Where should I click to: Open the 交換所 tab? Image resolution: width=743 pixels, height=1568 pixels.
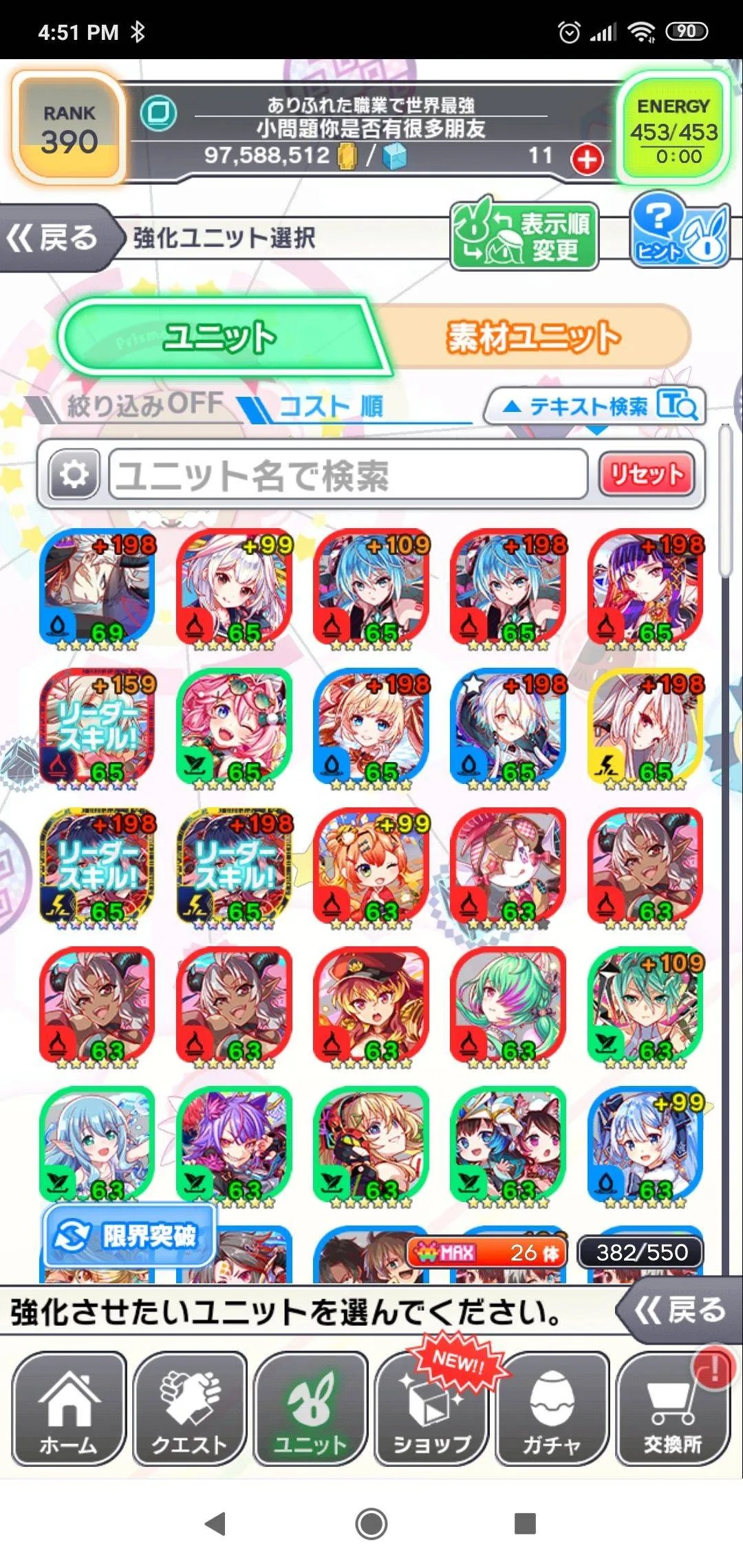(672, 1409)
